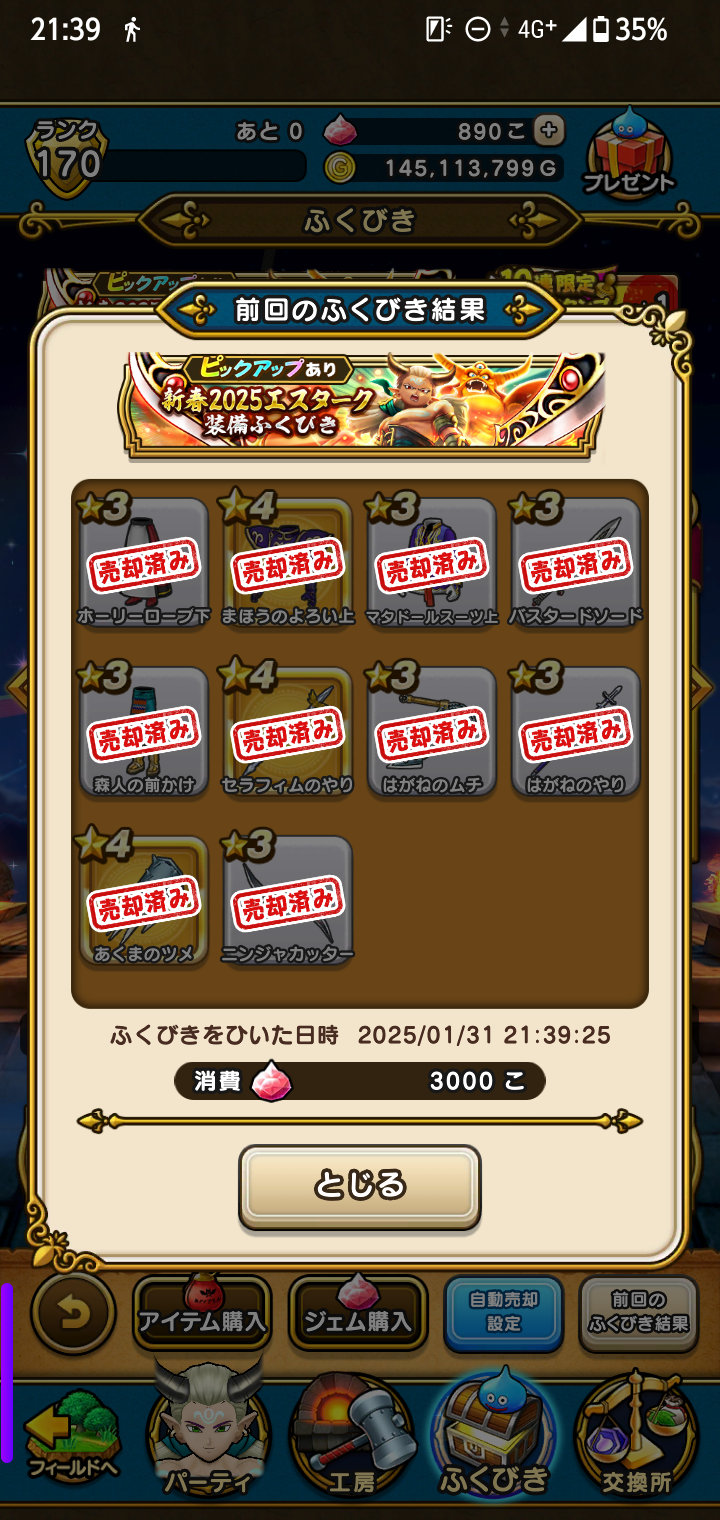View the ニンジャカッター item
Image resolution: width=720 pixels, height=1520 pixels.
coord(287,900)
